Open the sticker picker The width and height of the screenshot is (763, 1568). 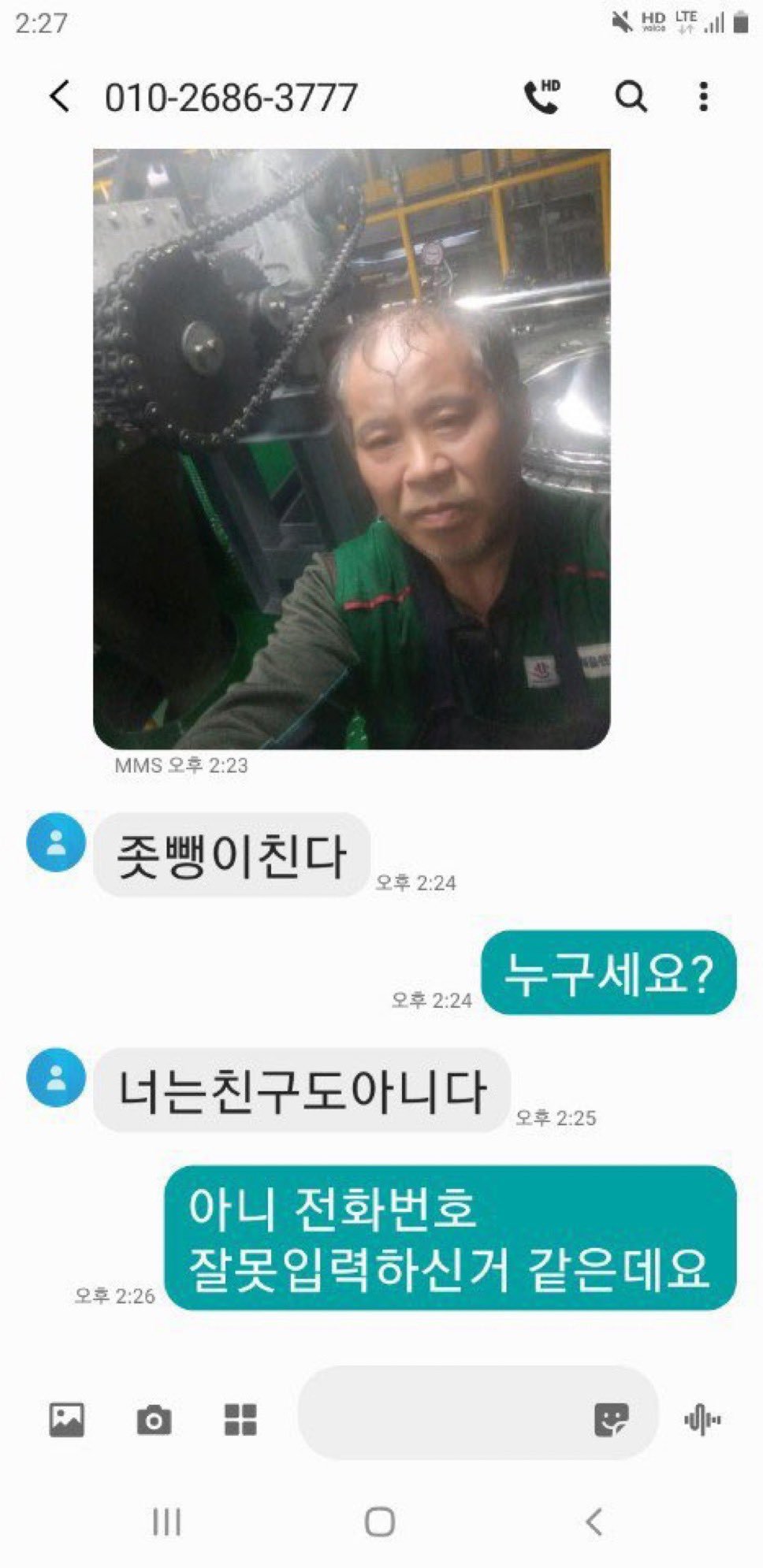pyautogui.click(x=611, y=1420)
